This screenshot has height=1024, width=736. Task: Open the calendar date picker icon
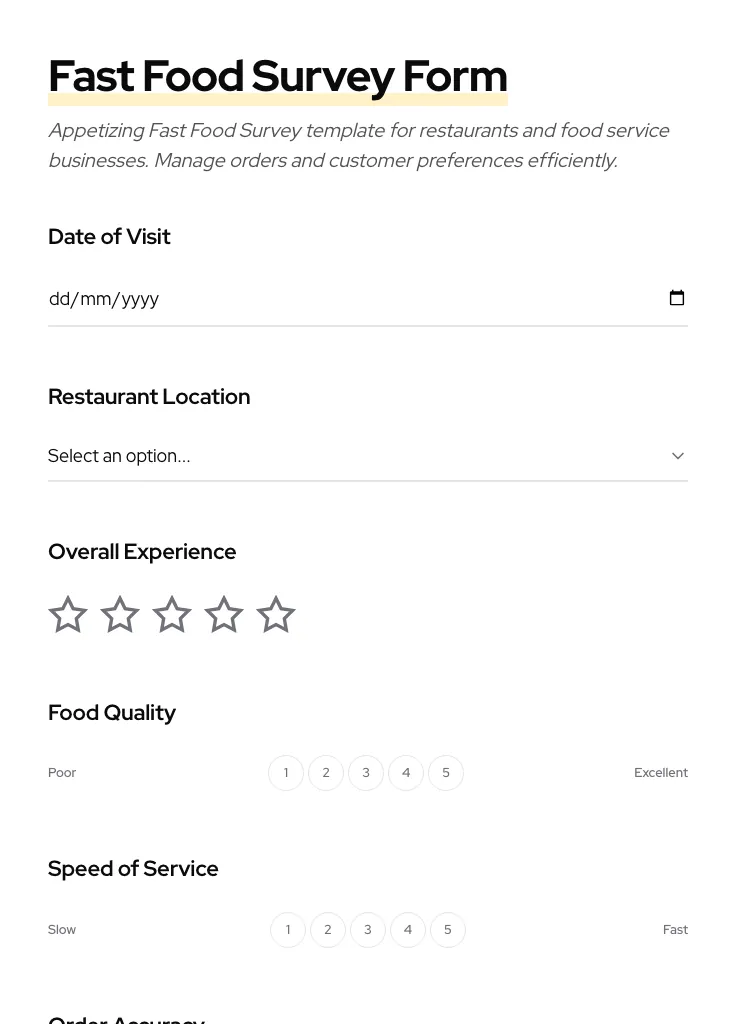pyautogui.click(x=677, y=298)
